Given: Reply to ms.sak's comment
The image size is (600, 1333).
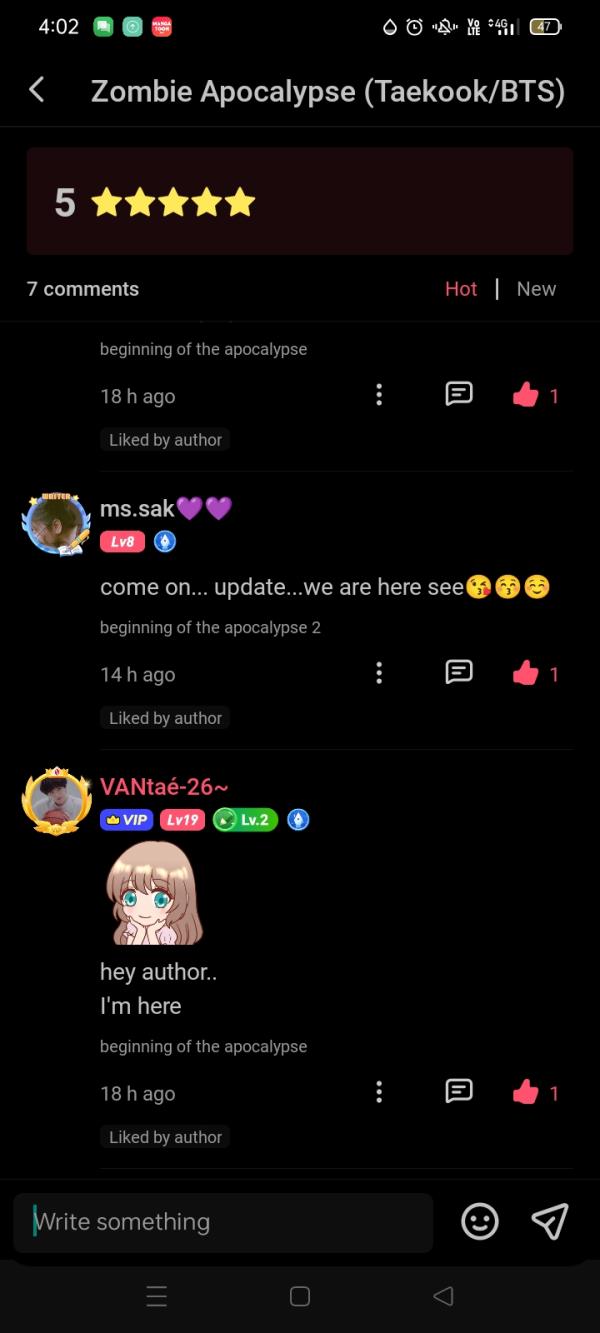Looking at the screenshot, I should tap(459, 672).
